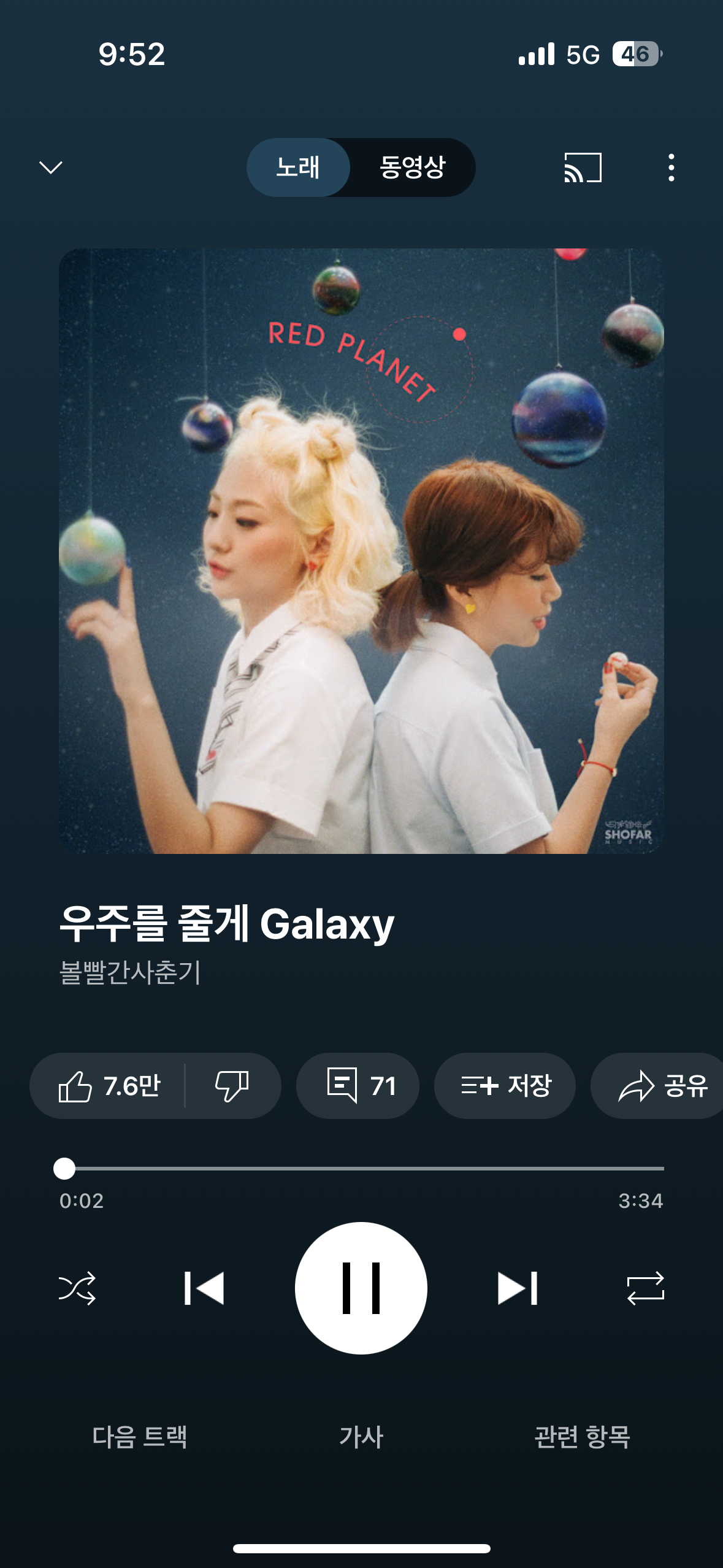Open the cast to device icon
The height and width of the screenshot is (1568, 723).
point(583,167)
